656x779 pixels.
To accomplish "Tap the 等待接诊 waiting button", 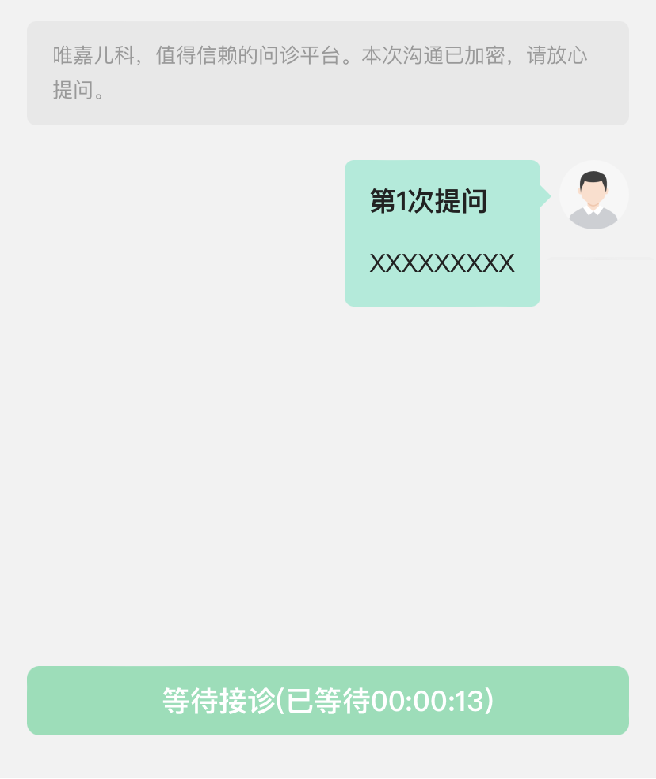I will pyautogui.click(x=327, y=701).
